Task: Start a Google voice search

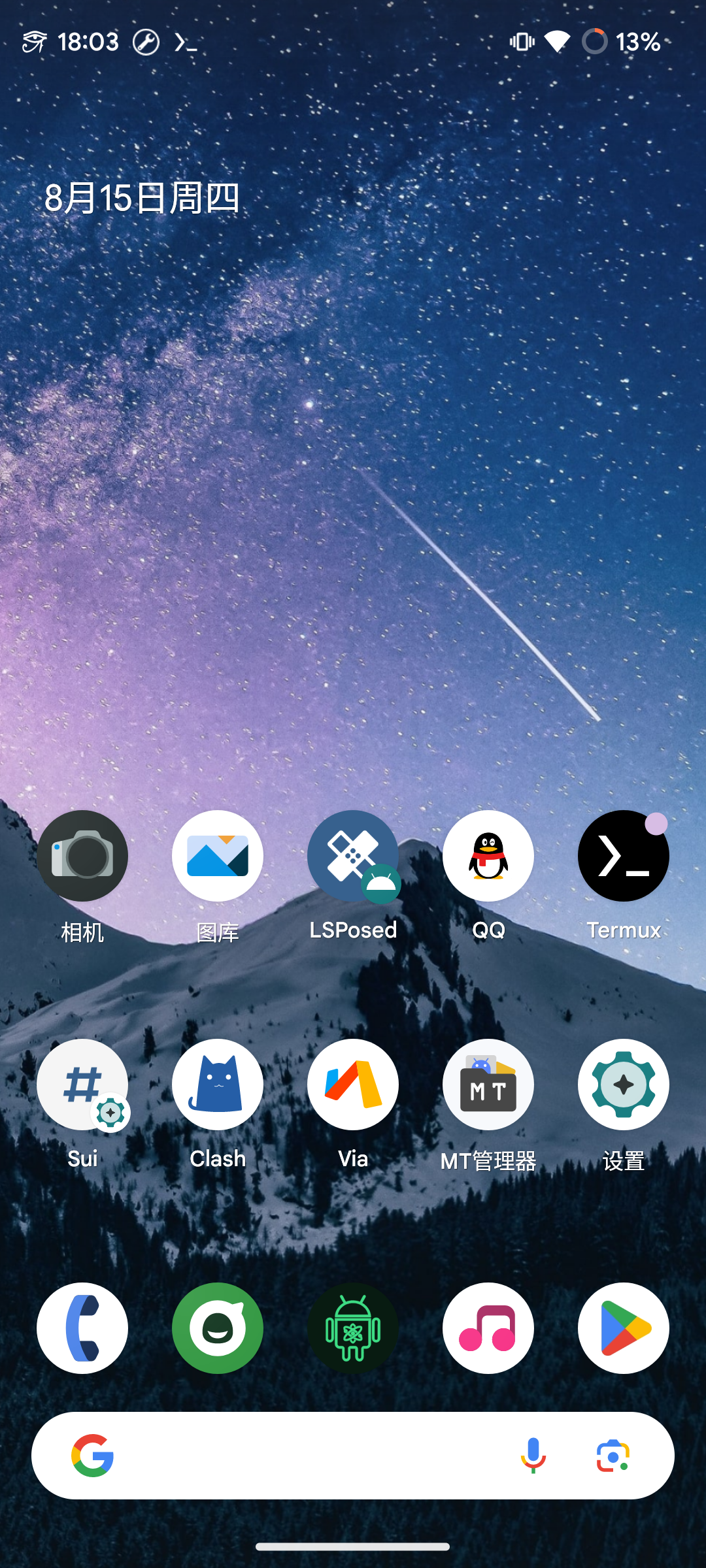Action: click(x=533, y=1456)
